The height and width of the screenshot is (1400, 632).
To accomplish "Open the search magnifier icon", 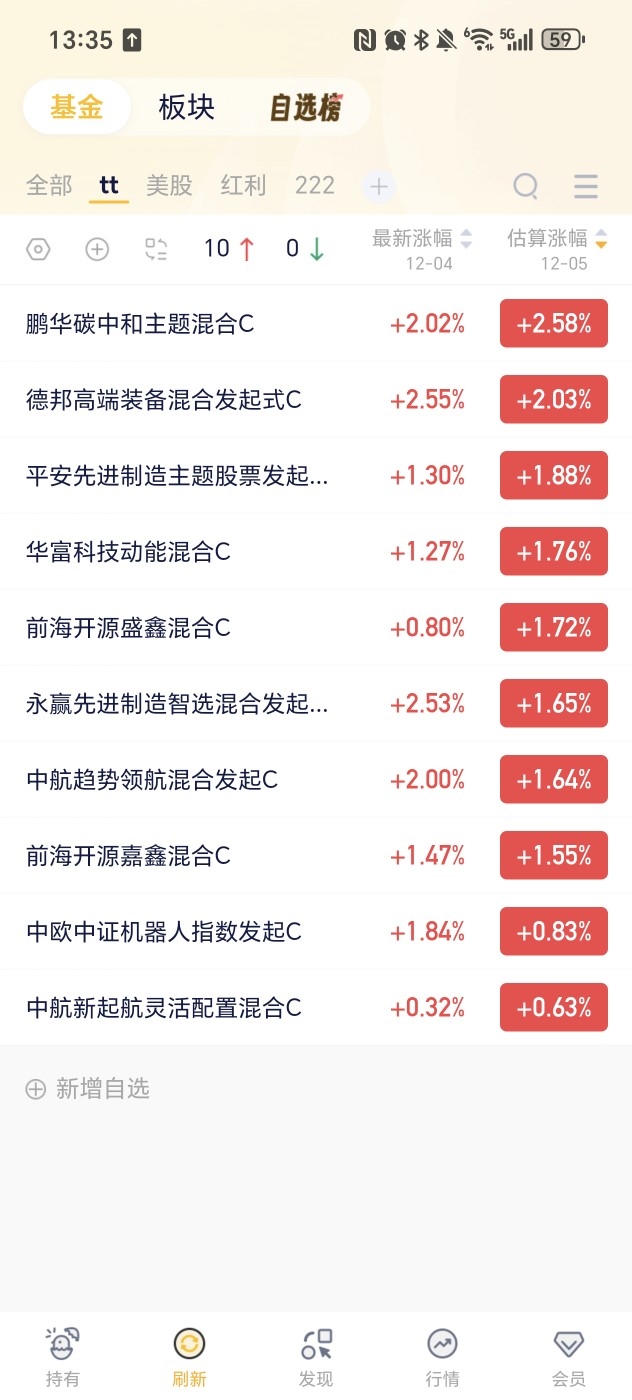I will click(526, 187).
